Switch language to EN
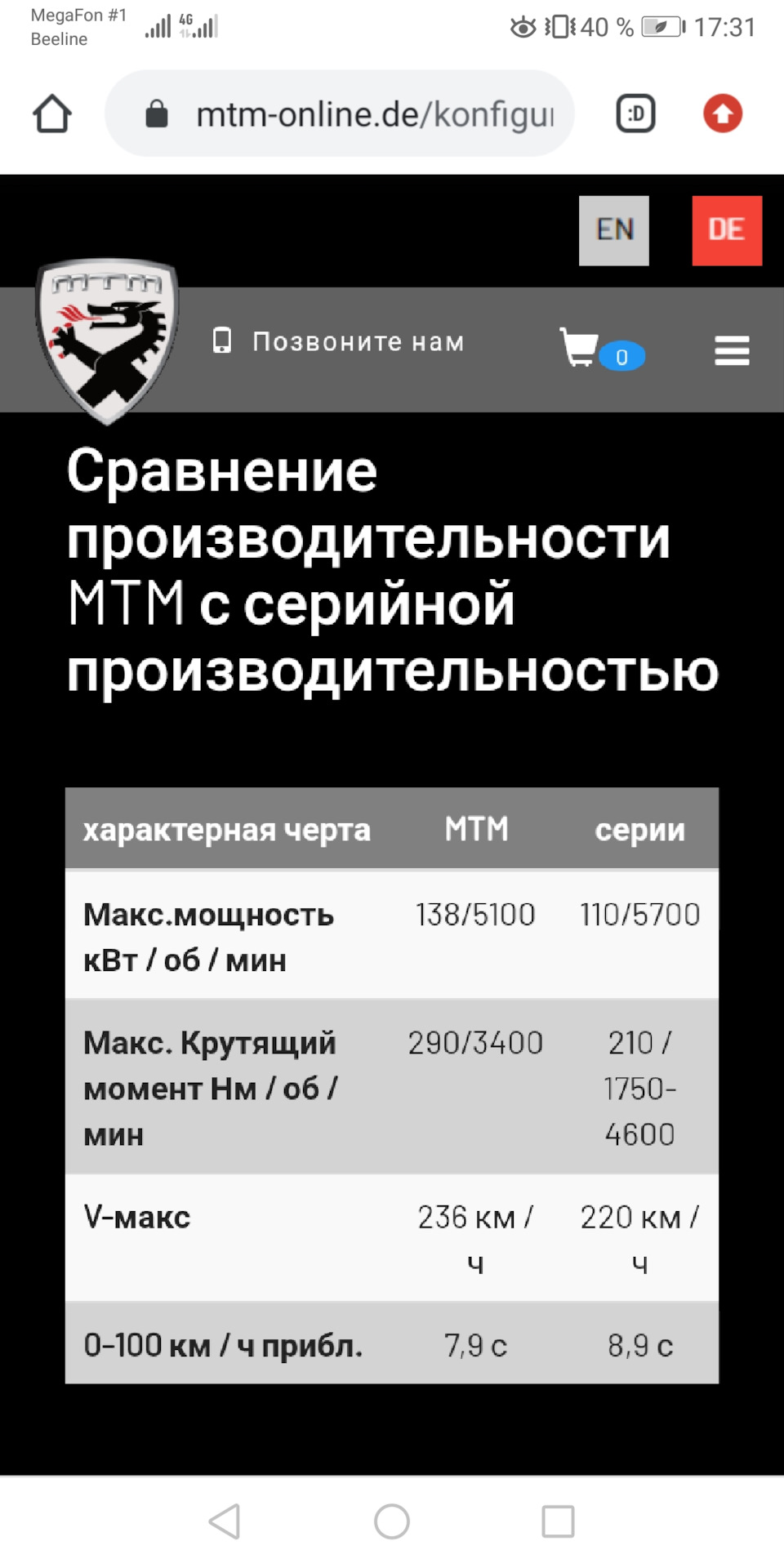 pos(613,229)
